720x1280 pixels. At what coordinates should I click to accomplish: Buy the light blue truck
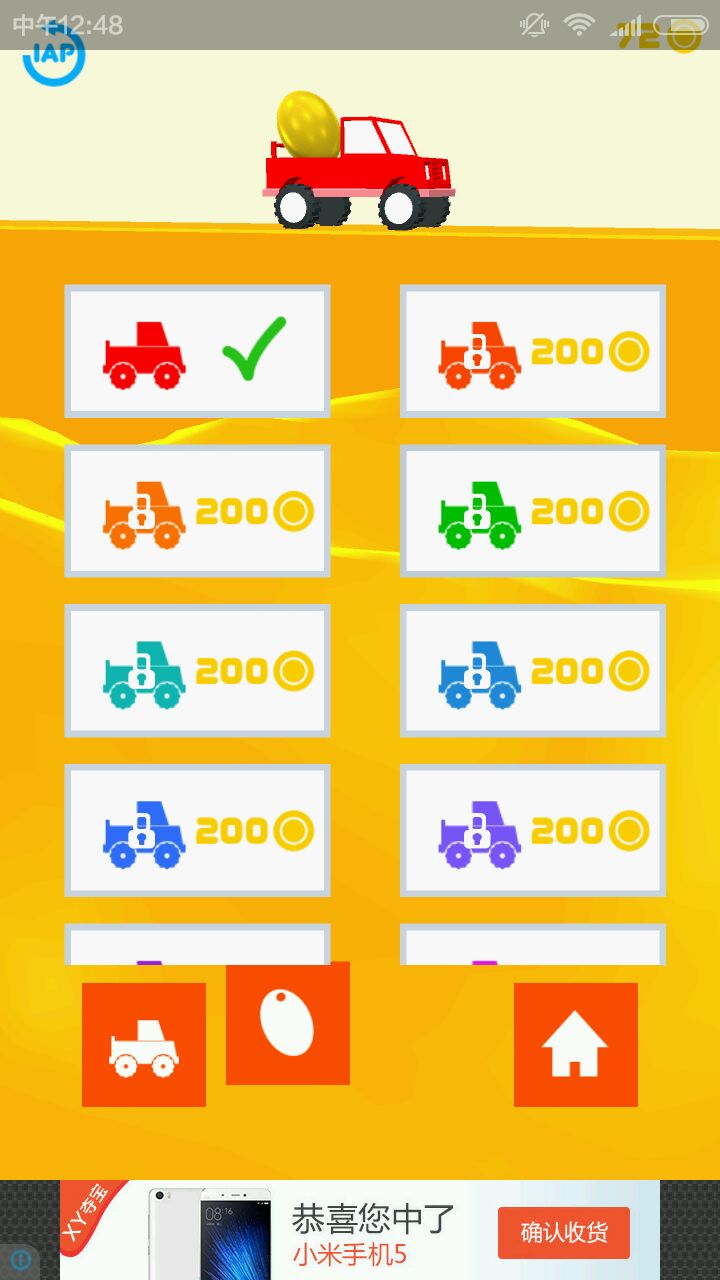[x=533, y=671]
